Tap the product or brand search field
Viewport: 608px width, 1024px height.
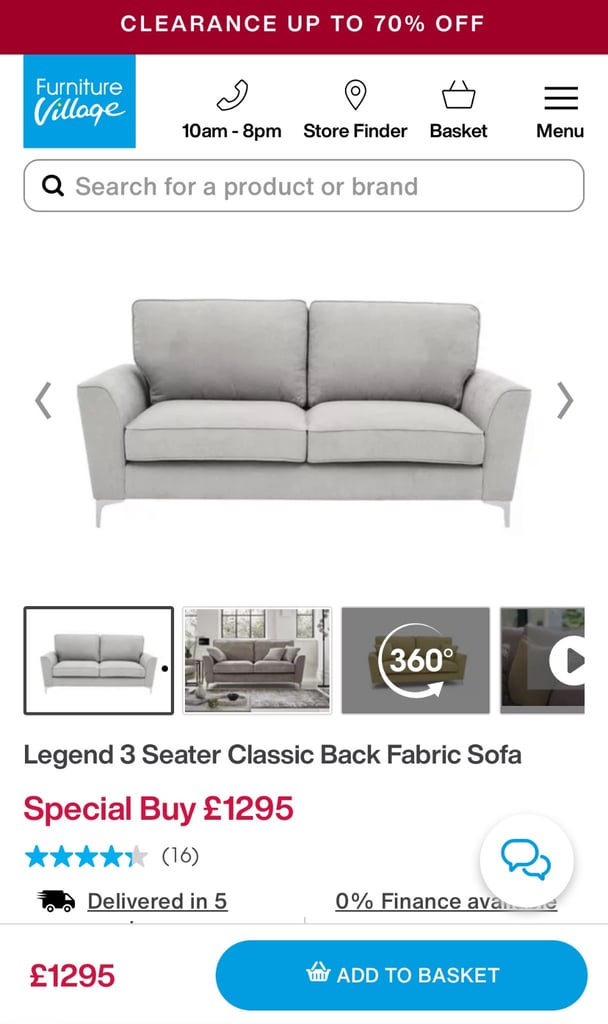304,186
